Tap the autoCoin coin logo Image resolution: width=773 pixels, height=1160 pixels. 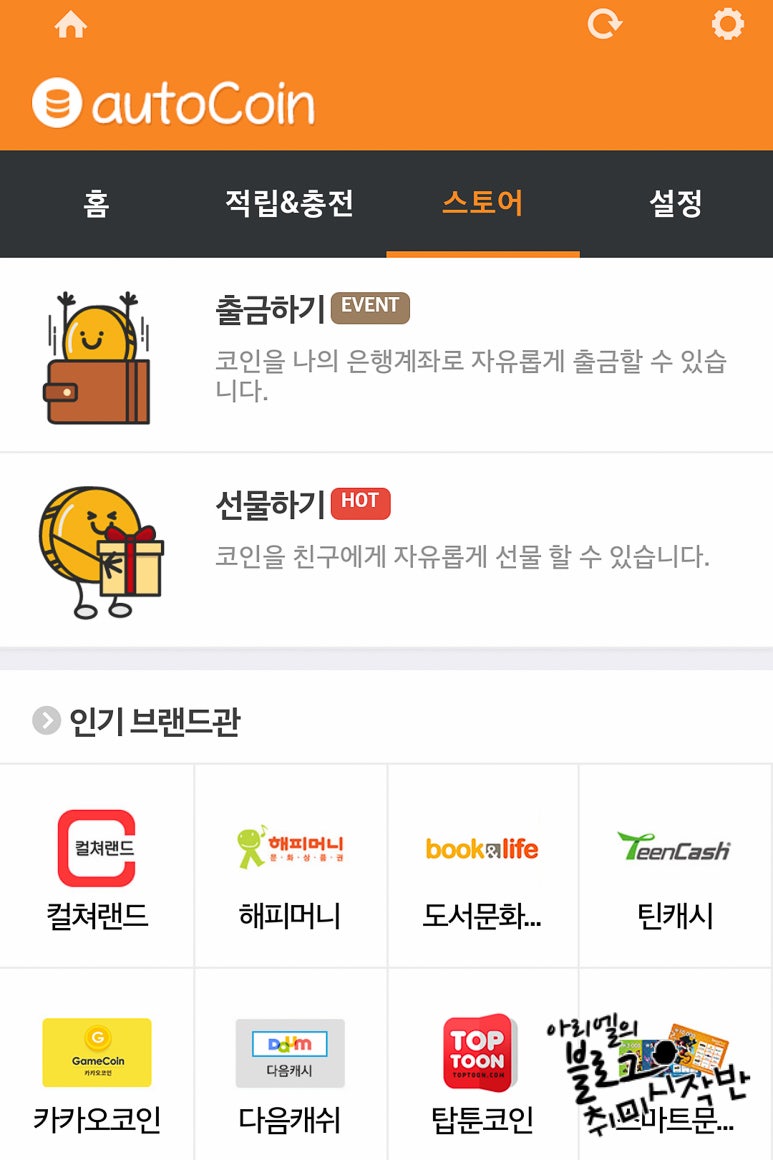pyautogui.click(x=57, y=100)
